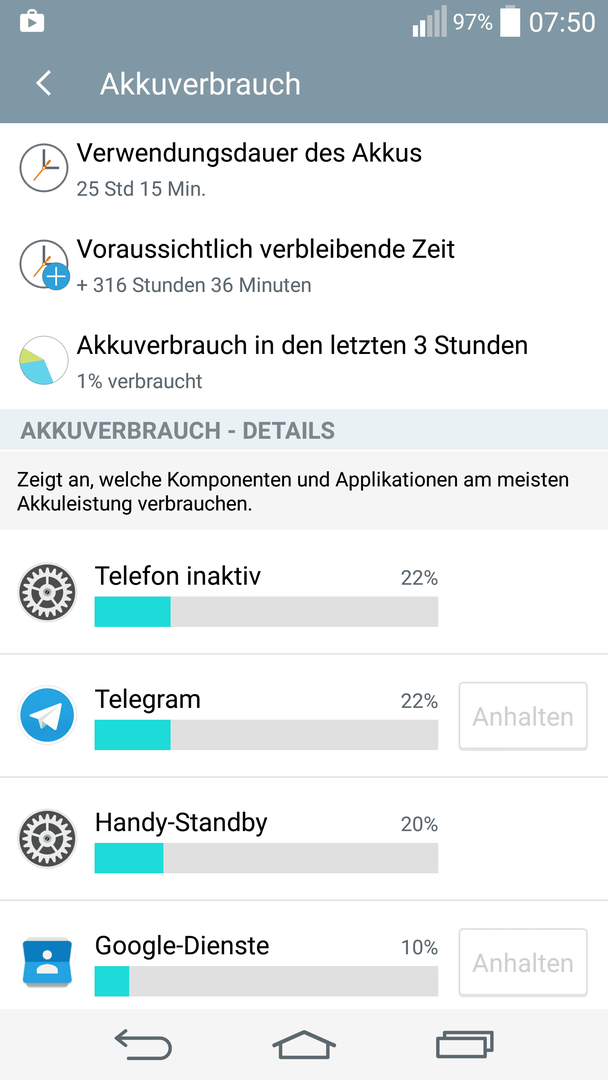This screenshot has width=608, height=1080.
Task: Open Voraussichtlich verbleibende Zeit
Action: click(304, 265)
